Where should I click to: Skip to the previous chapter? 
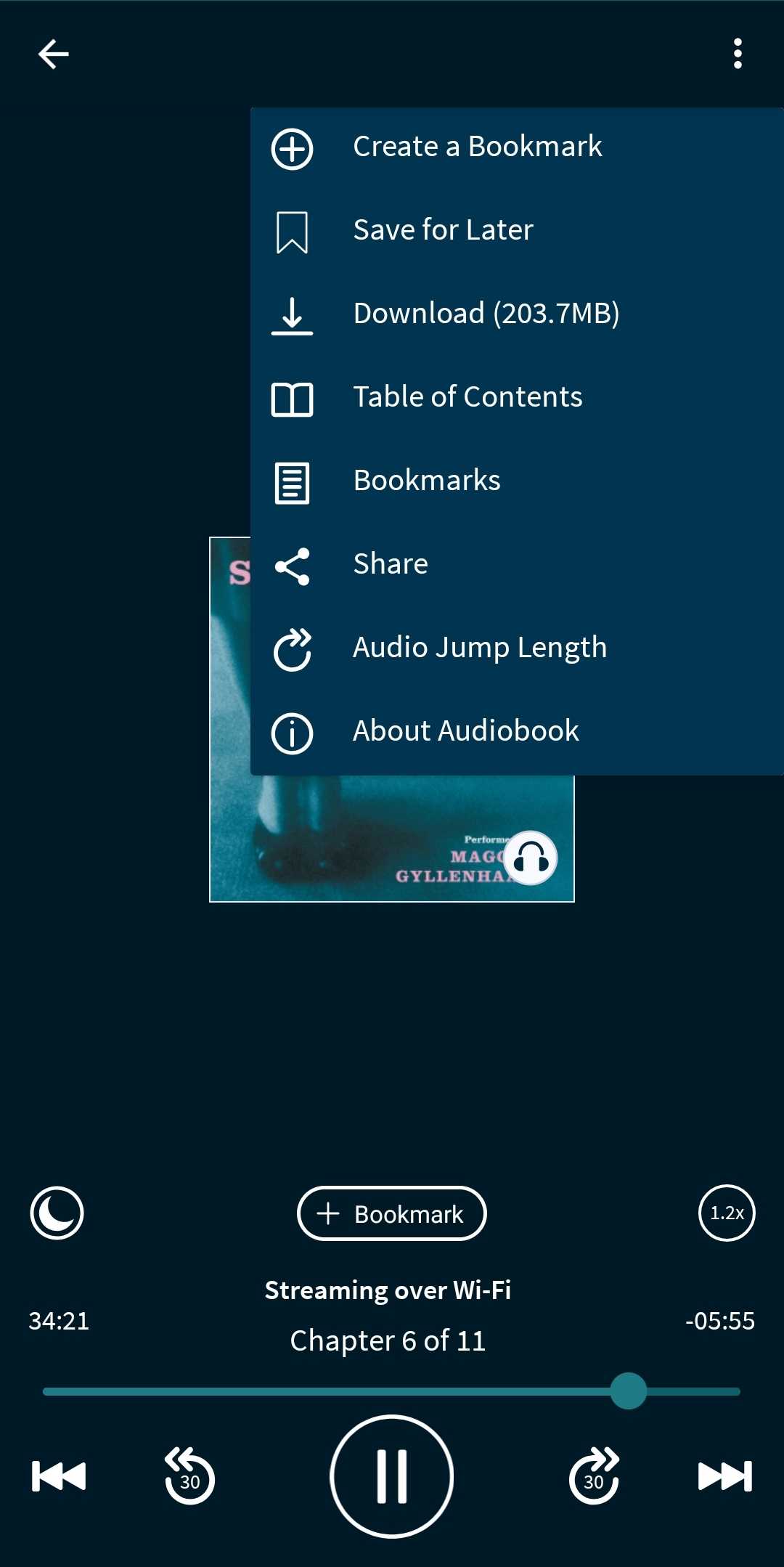(59, 1476)
